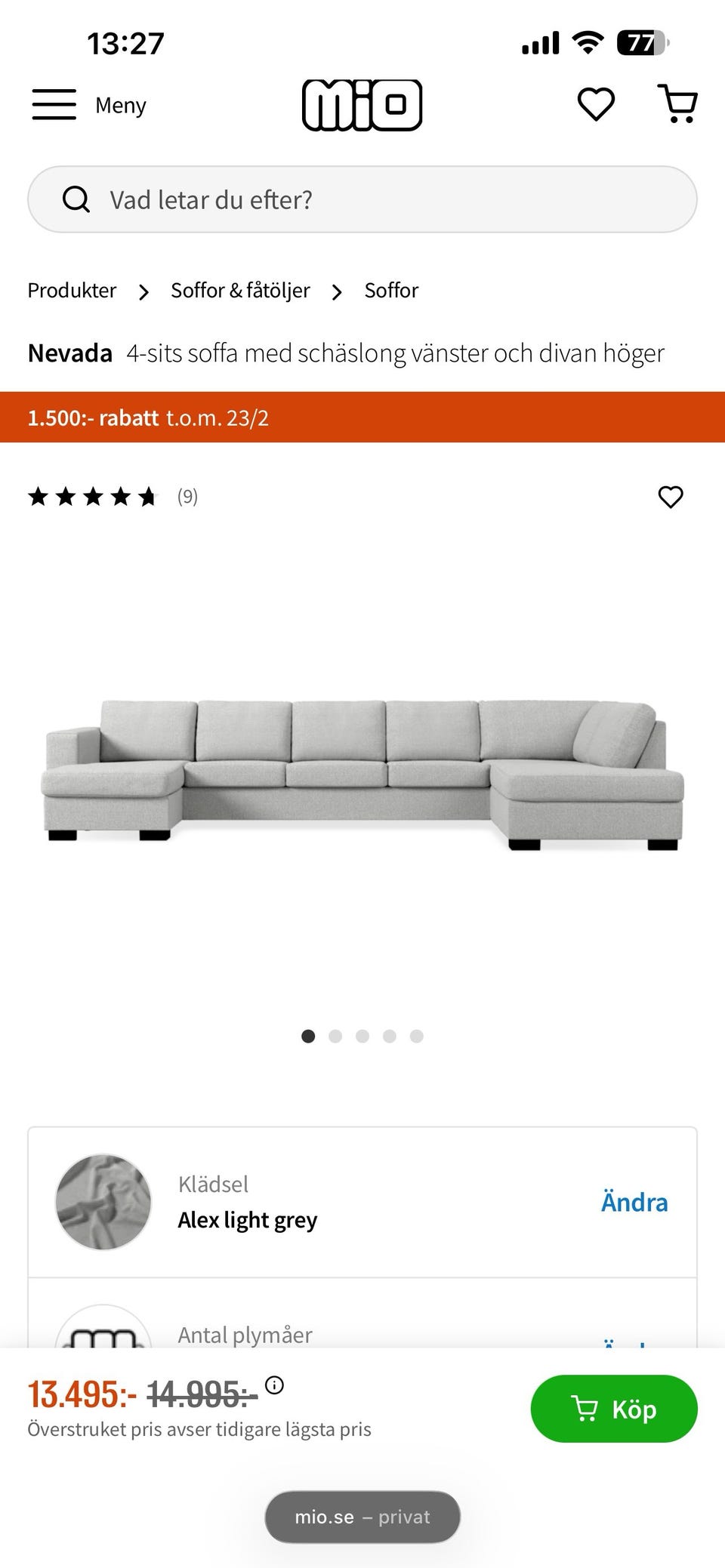Viewport: 725px width, 1568px height.
Task: Tap the 'Vad letar du efter?' search field
Action: click(x=362, y=199)
